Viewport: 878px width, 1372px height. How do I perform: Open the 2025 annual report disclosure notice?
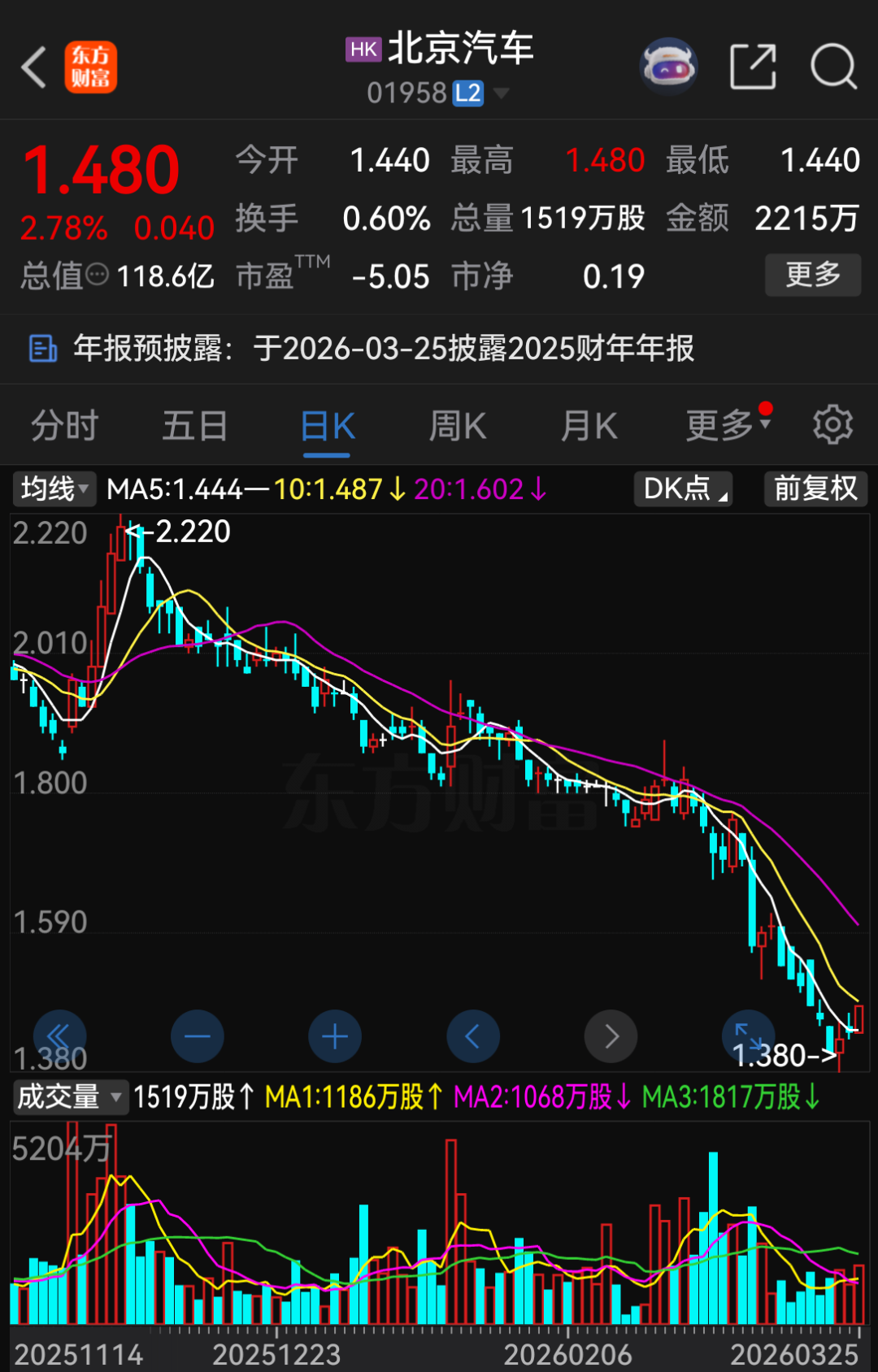click(382, 349)
